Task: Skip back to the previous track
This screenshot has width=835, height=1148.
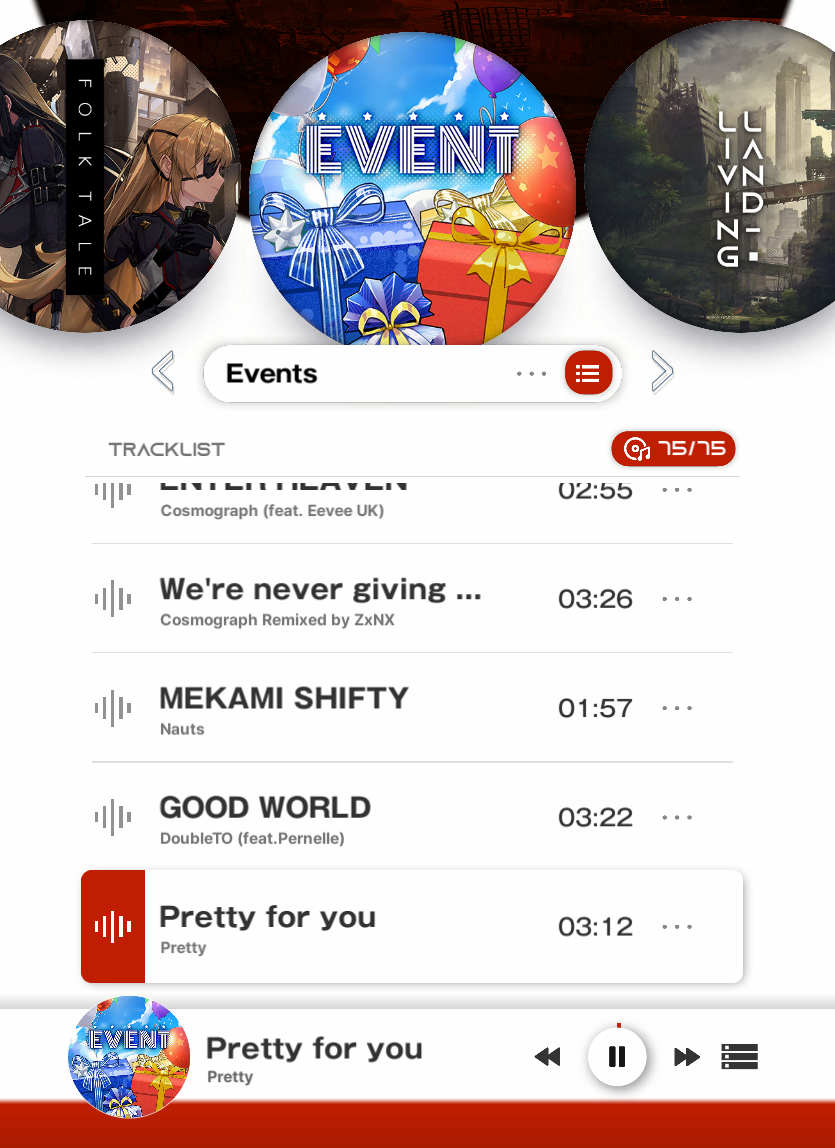Action: point(547,1057)
